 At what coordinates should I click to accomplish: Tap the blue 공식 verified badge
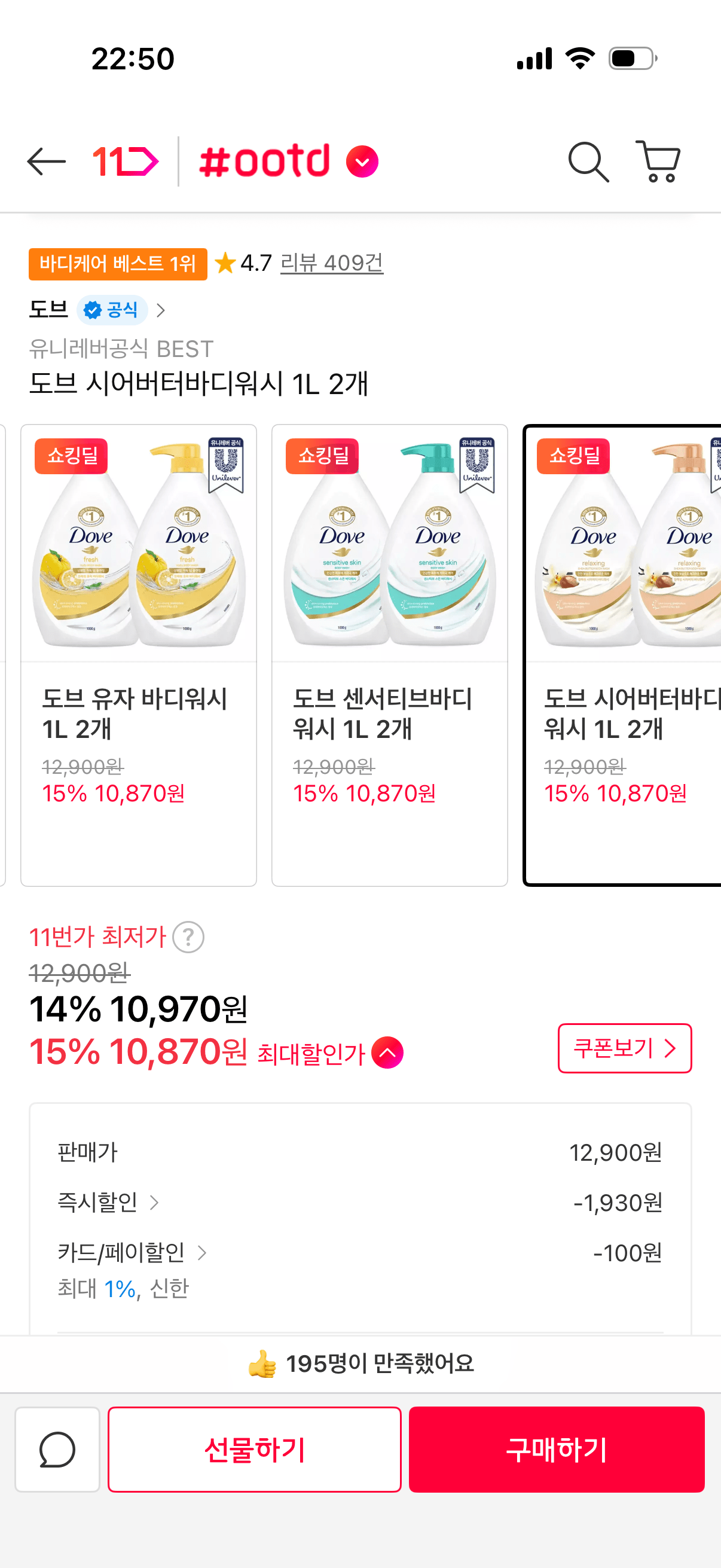pyautogui.click(x=112, y=309)
